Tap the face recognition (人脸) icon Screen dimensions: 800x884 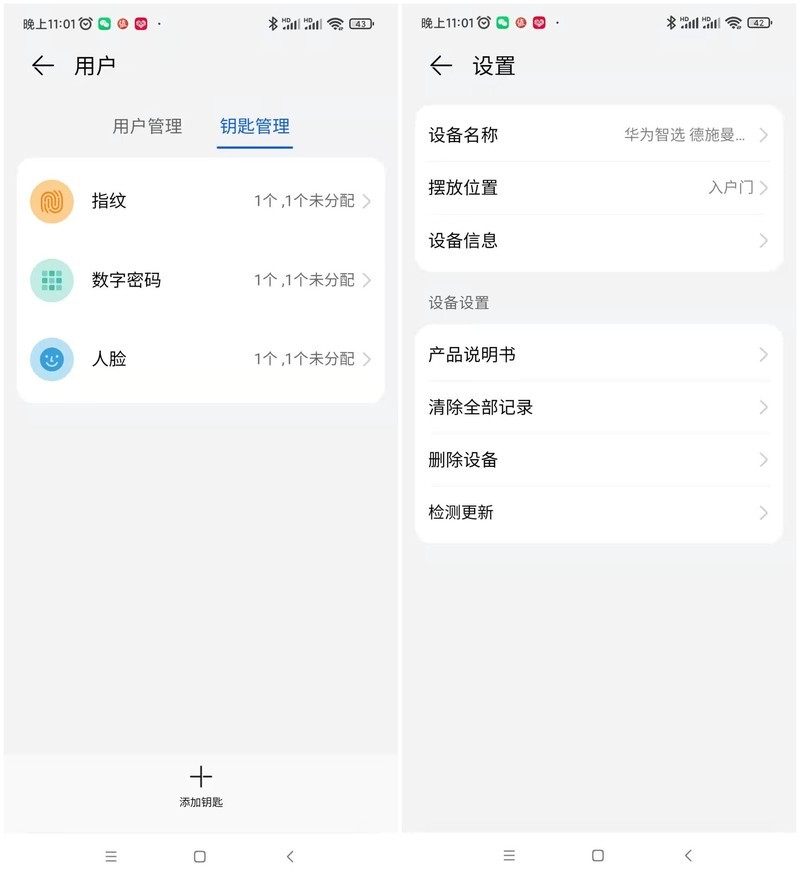(x=52, y=359)
